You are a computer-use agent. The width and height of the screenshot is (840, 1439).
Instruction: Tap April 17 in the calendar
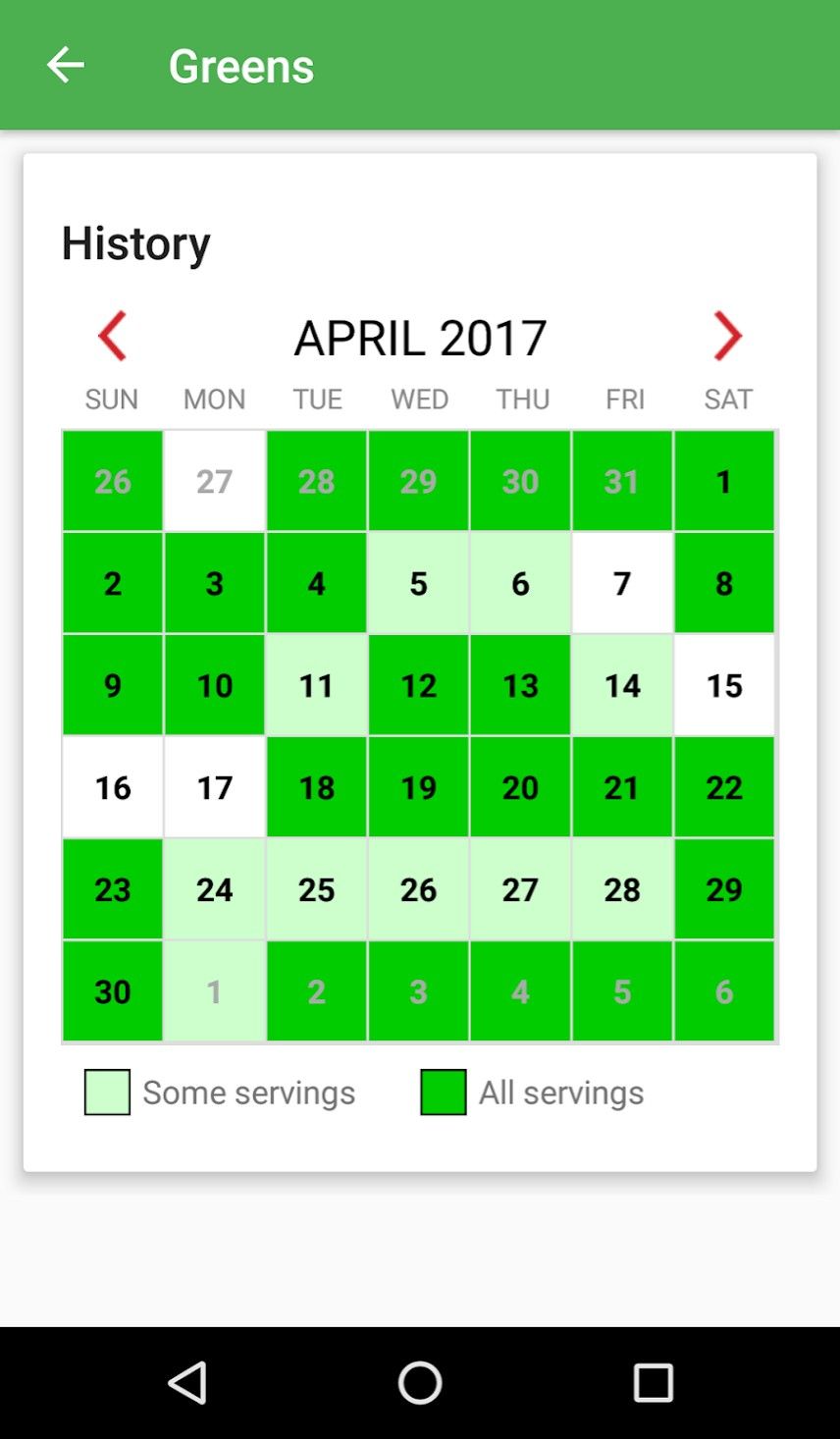click(x=215, y=787)
